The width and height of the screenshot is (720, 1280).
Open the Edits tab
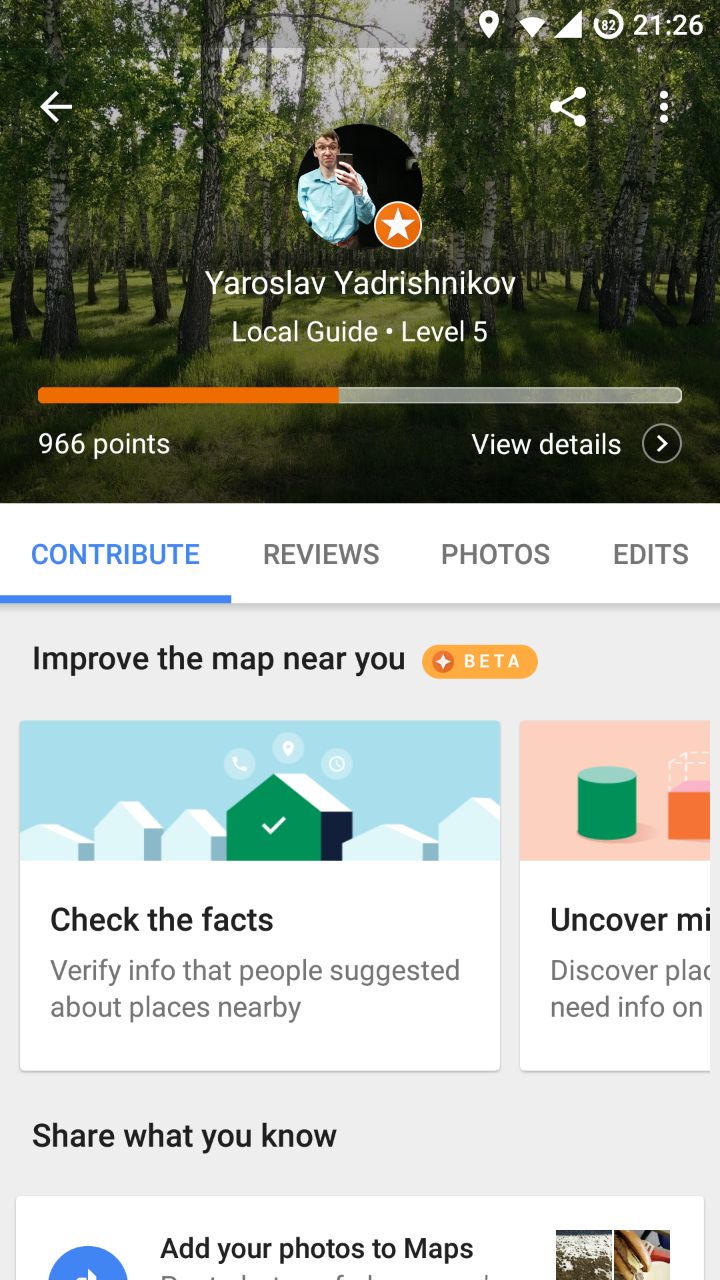click(651, 554)
